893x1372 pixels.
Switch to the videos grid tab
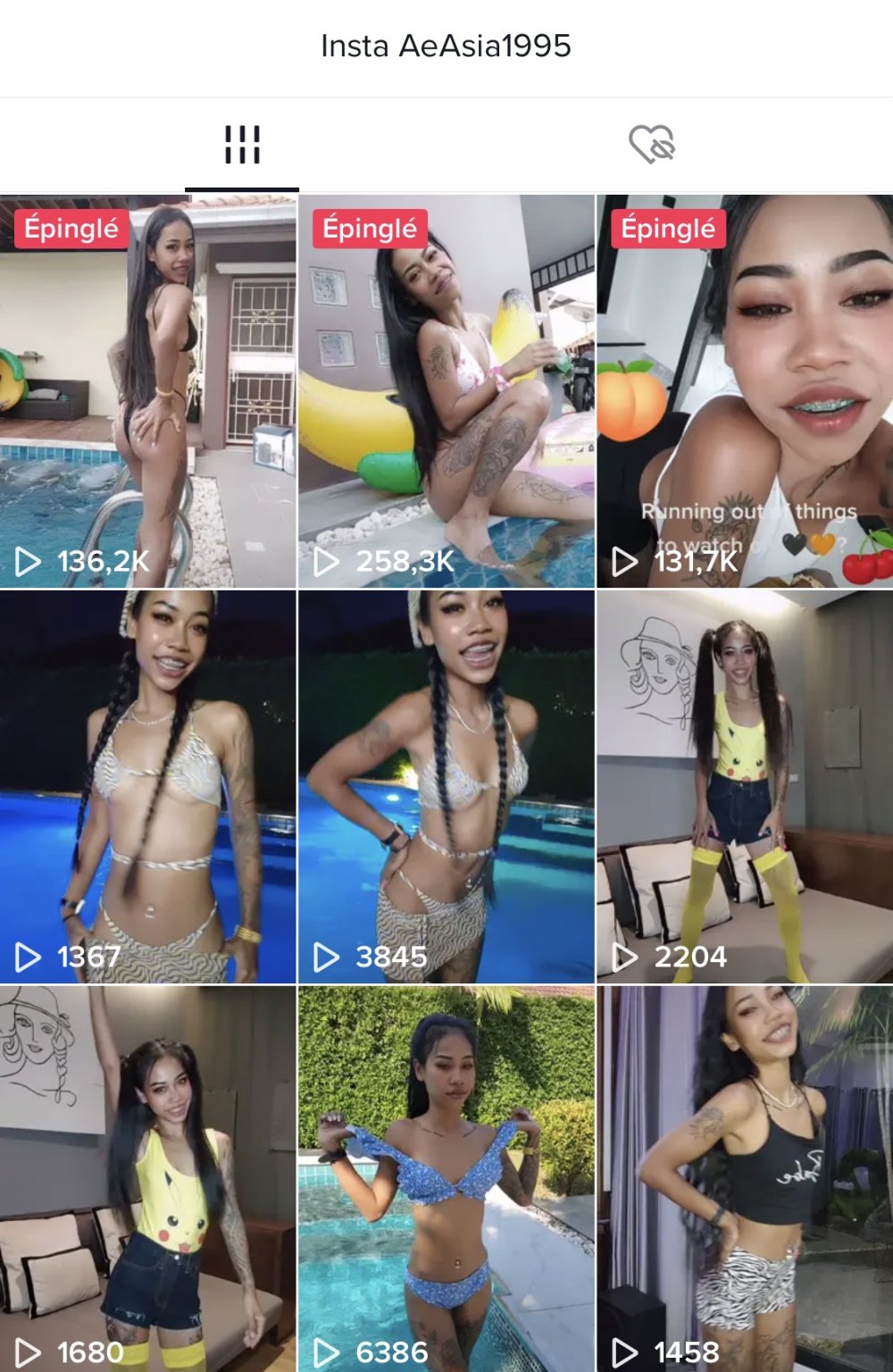[x=242, y=145]
